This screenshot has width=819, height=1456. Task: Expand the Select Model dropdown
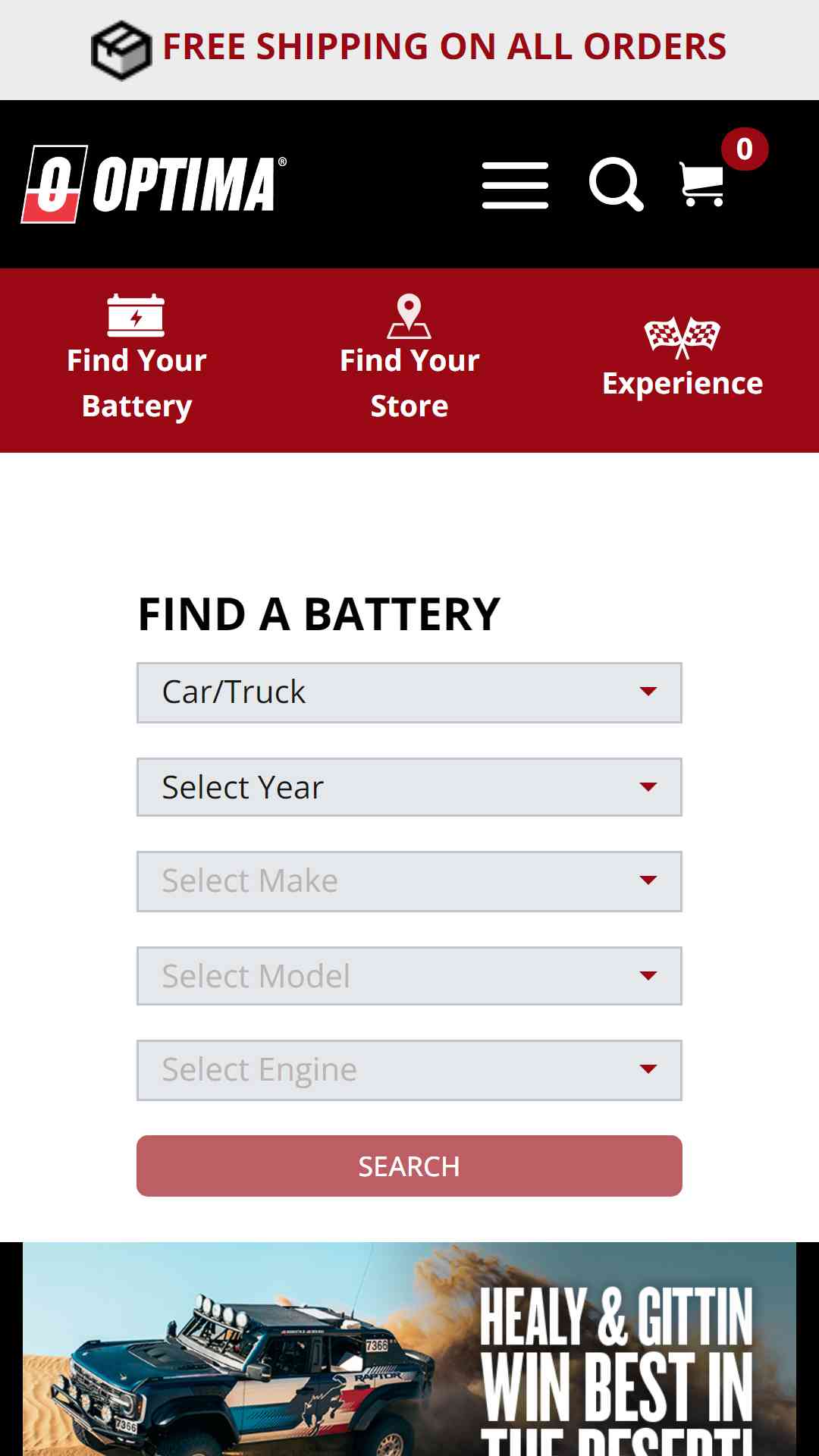click(x=409, y=976)
